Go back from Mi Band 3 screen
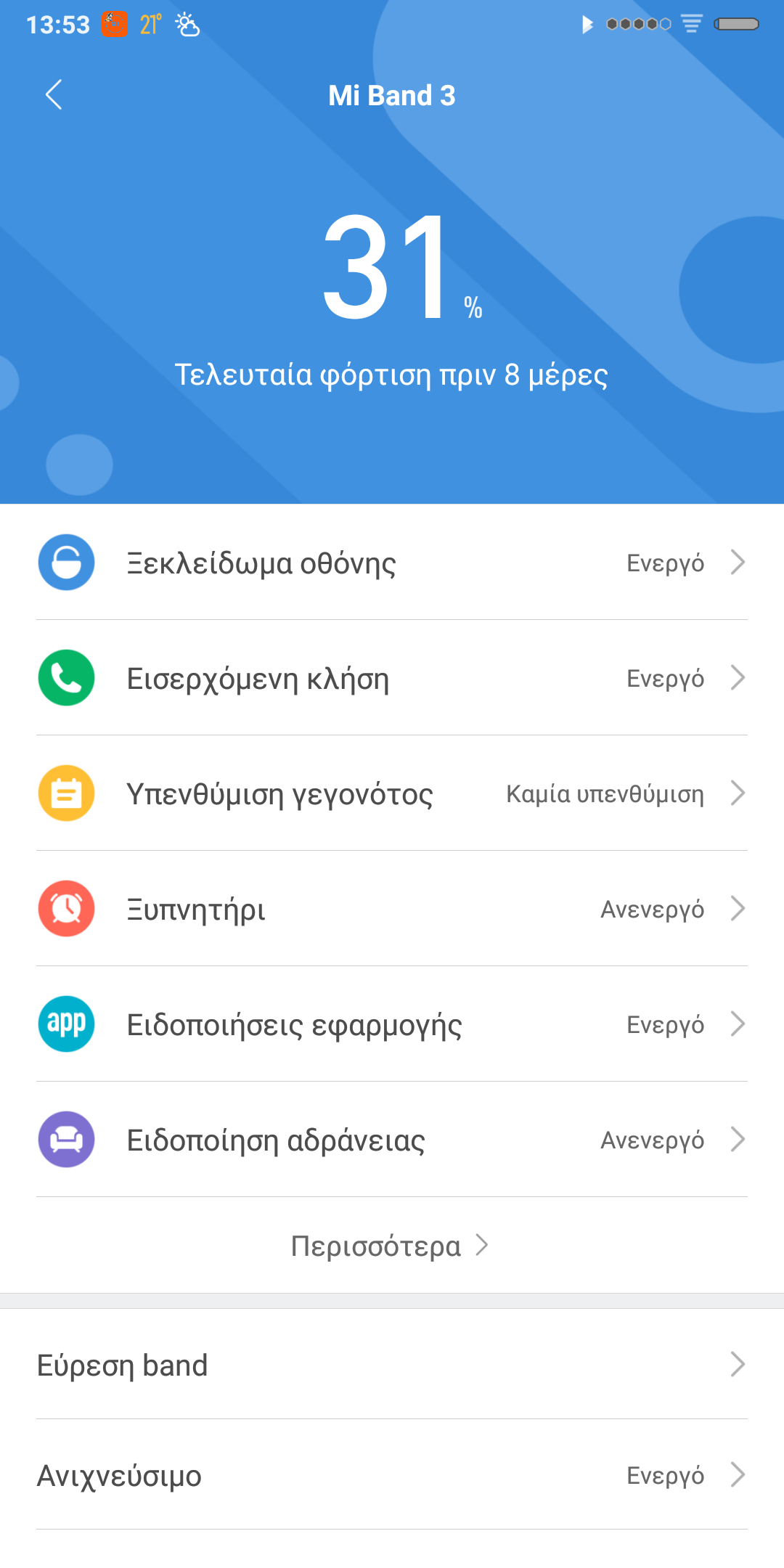The width and height of the screenshot is (784, 1568). [54, 95]
